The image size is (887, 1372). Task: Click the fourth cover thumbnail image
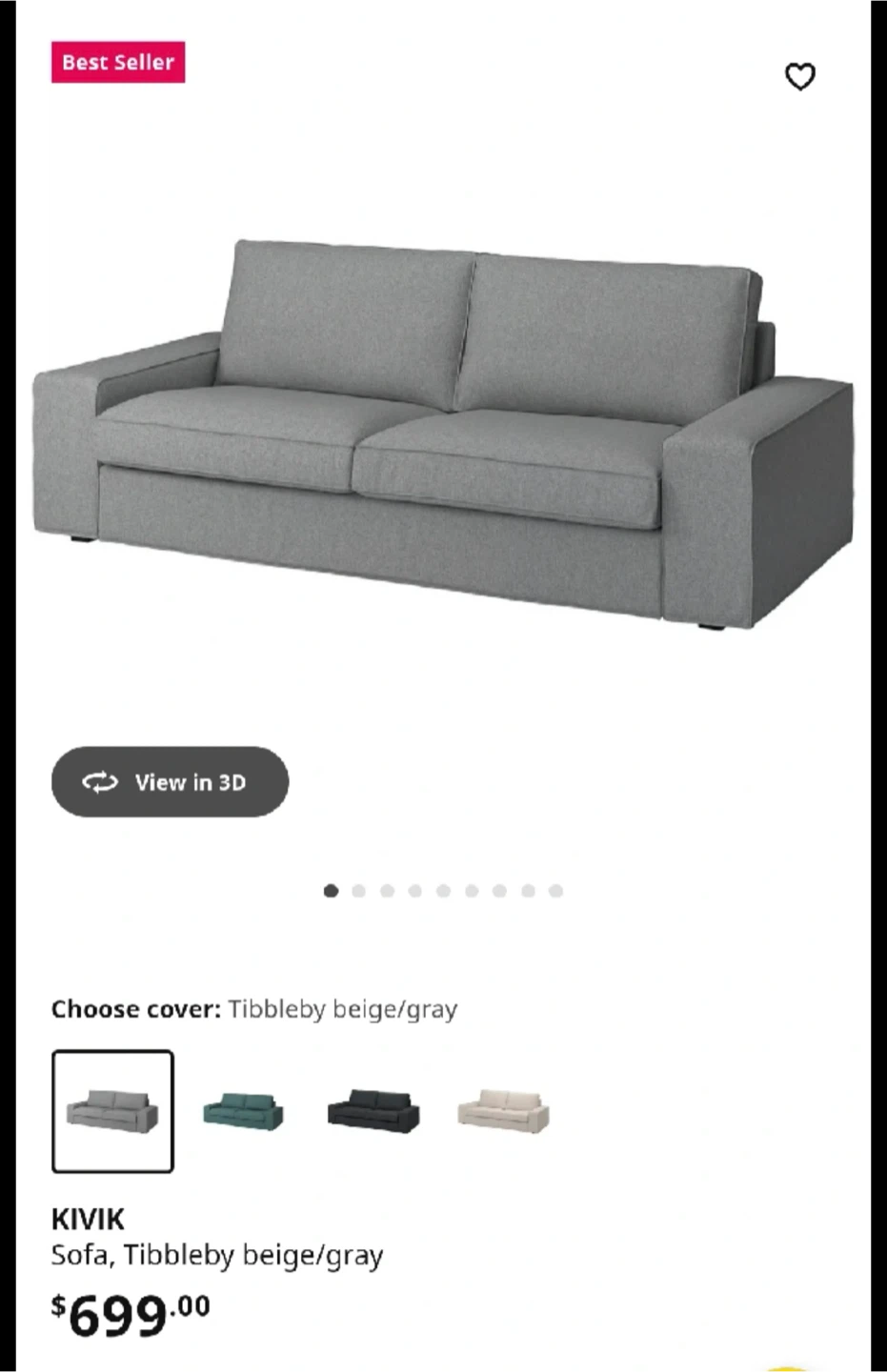503,1111
